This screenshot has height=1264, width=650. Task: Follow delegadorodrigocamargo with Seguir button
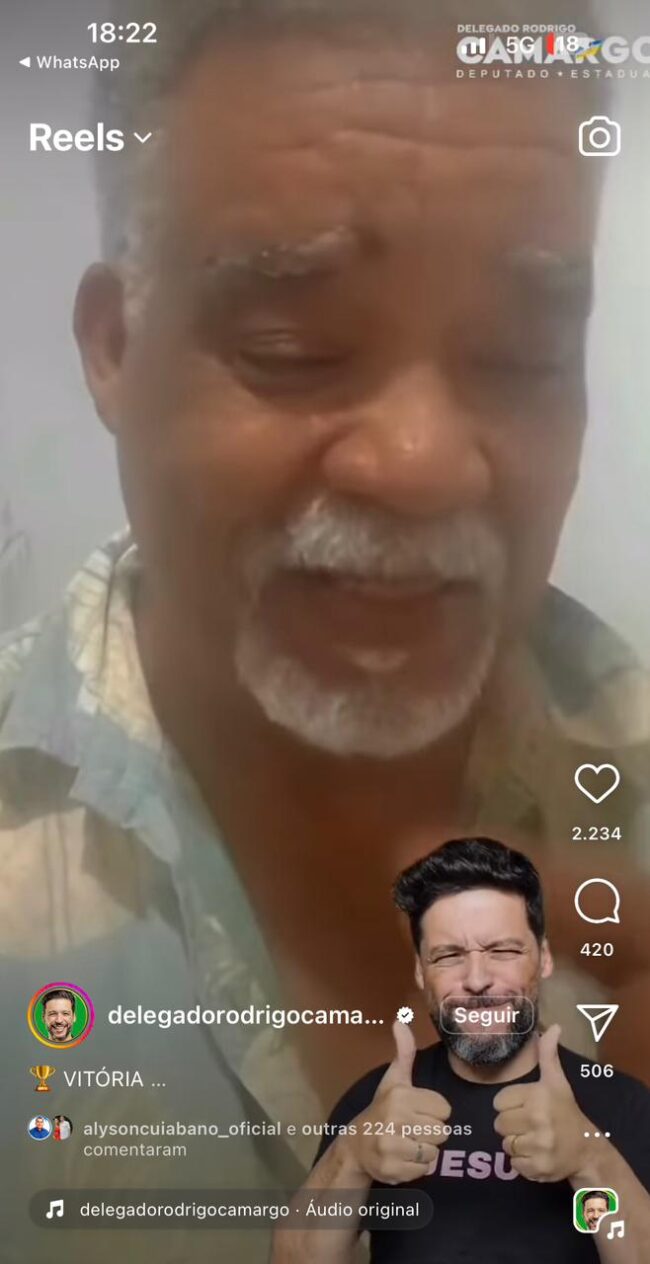coord(486,1016)
